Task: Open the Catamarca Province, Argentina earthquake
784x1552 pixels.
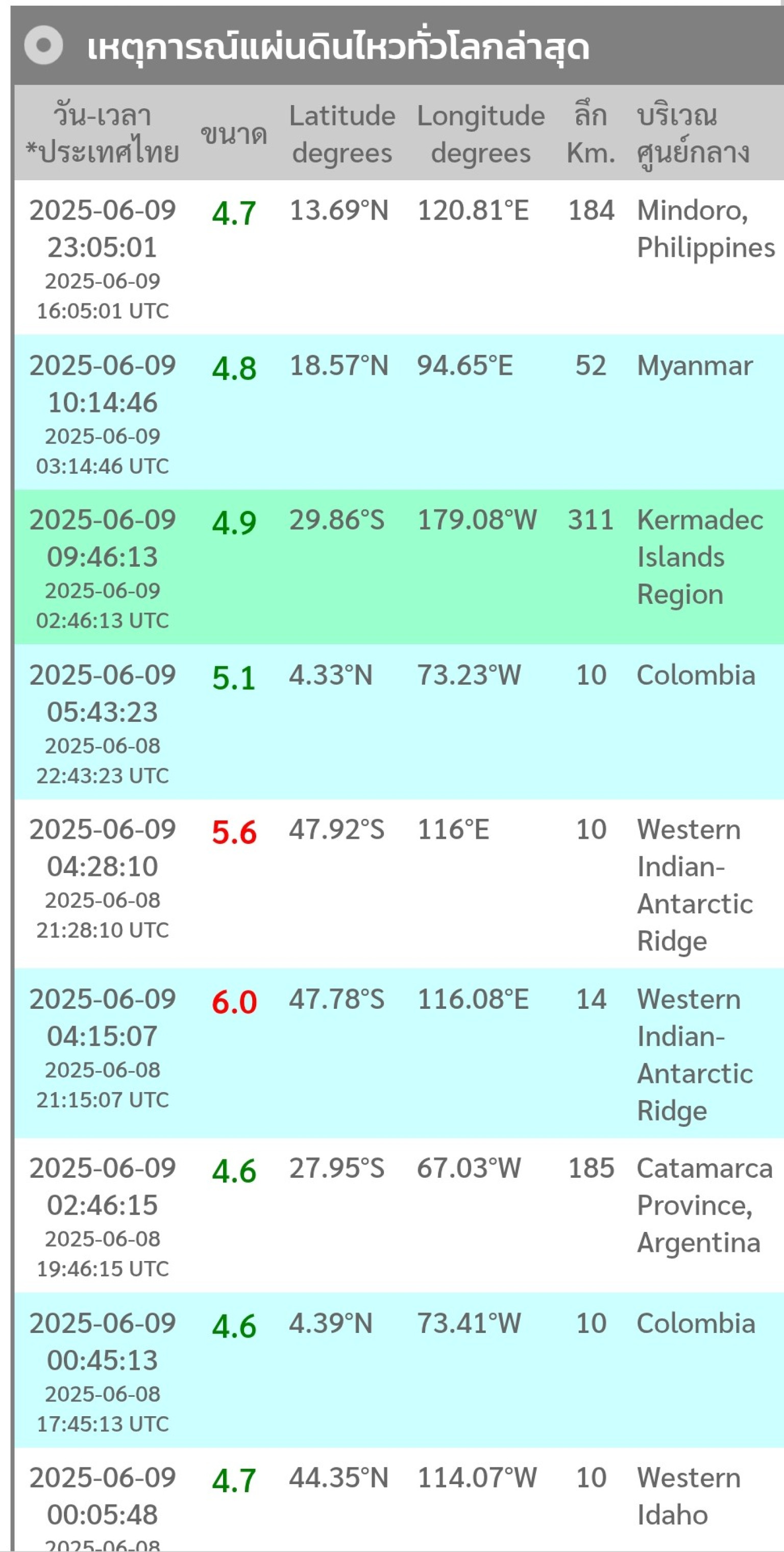Action: coord(398,1215)
